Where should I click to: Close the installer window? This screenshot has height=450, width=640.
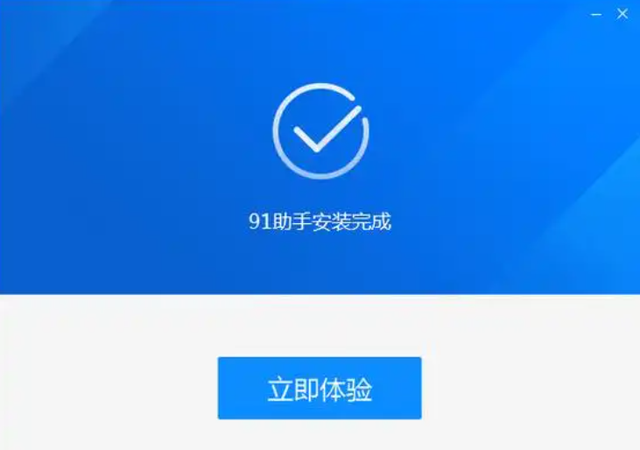[x=622, y=14]
